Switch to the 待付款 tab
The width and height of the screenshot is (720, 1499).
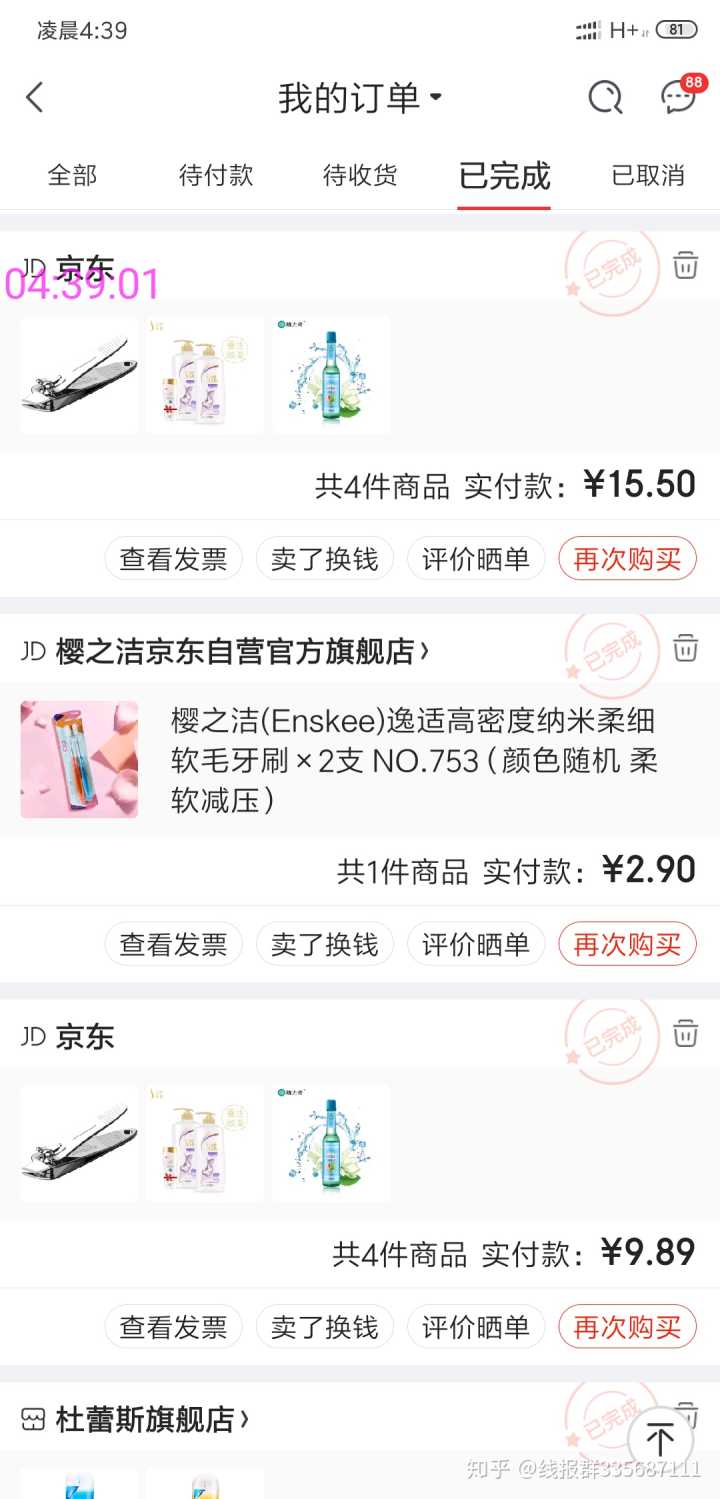coord(216,176)
